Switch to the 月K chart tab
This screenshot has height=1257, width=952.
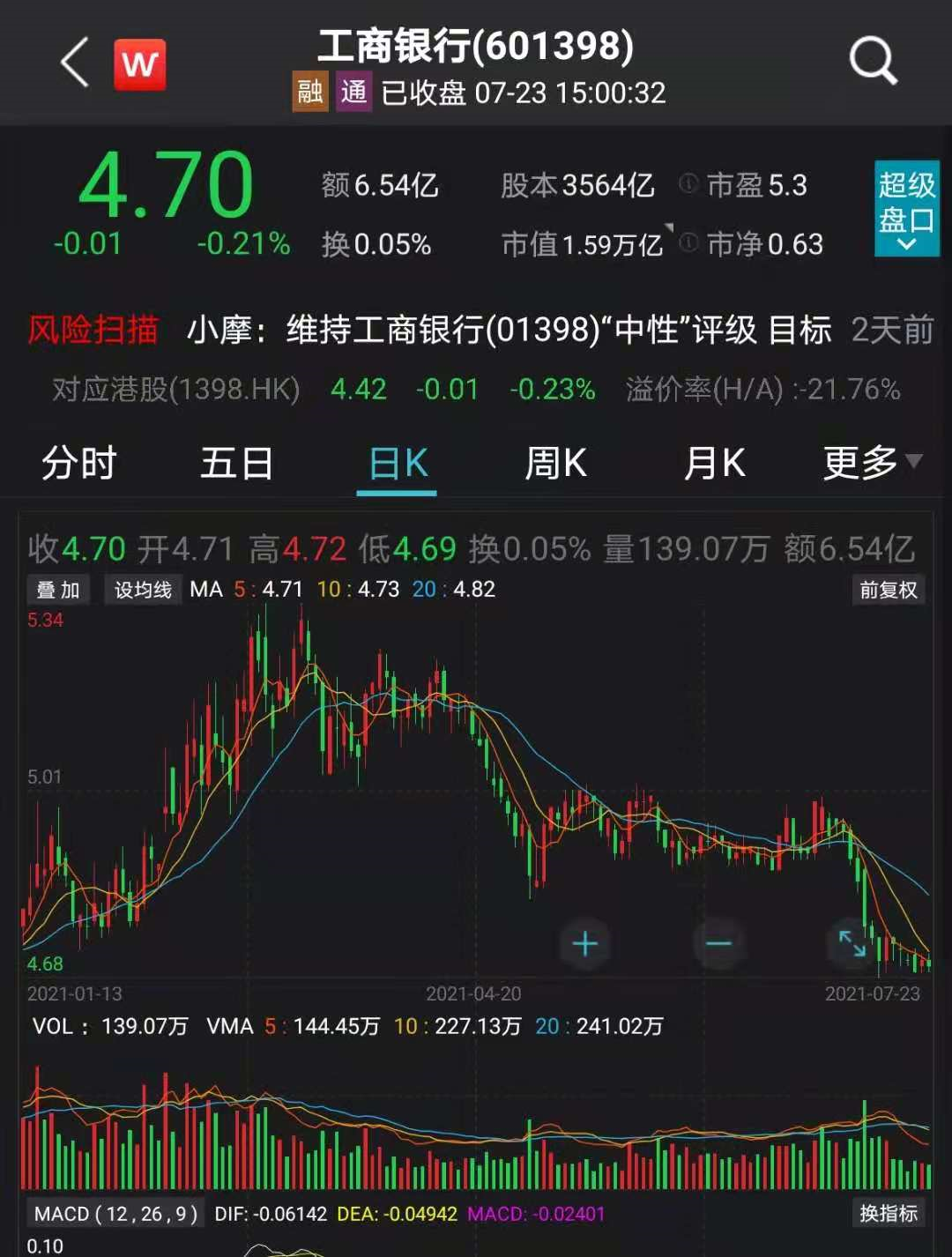point(714,463)
